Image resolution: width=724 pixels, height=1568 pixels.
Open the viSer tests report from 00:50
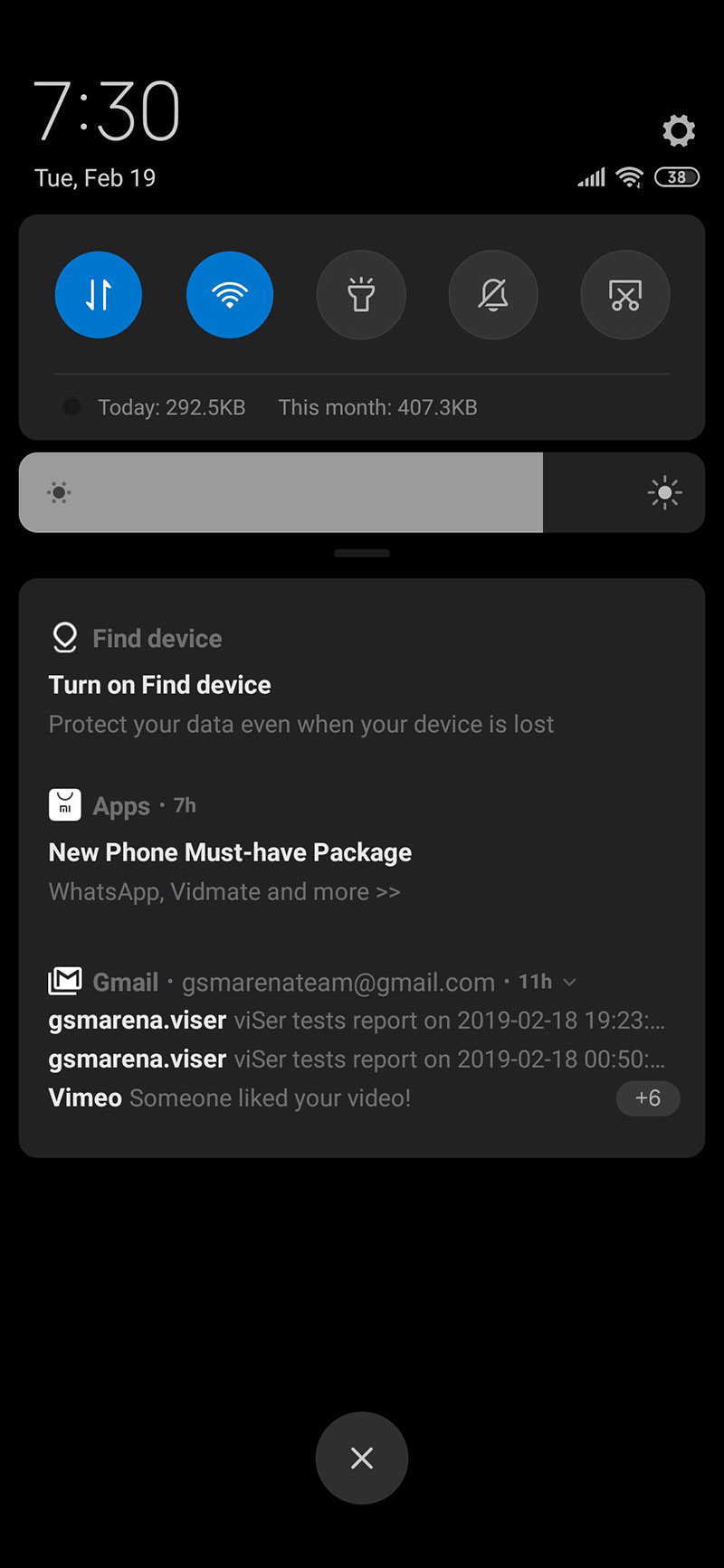[357, 1060]
